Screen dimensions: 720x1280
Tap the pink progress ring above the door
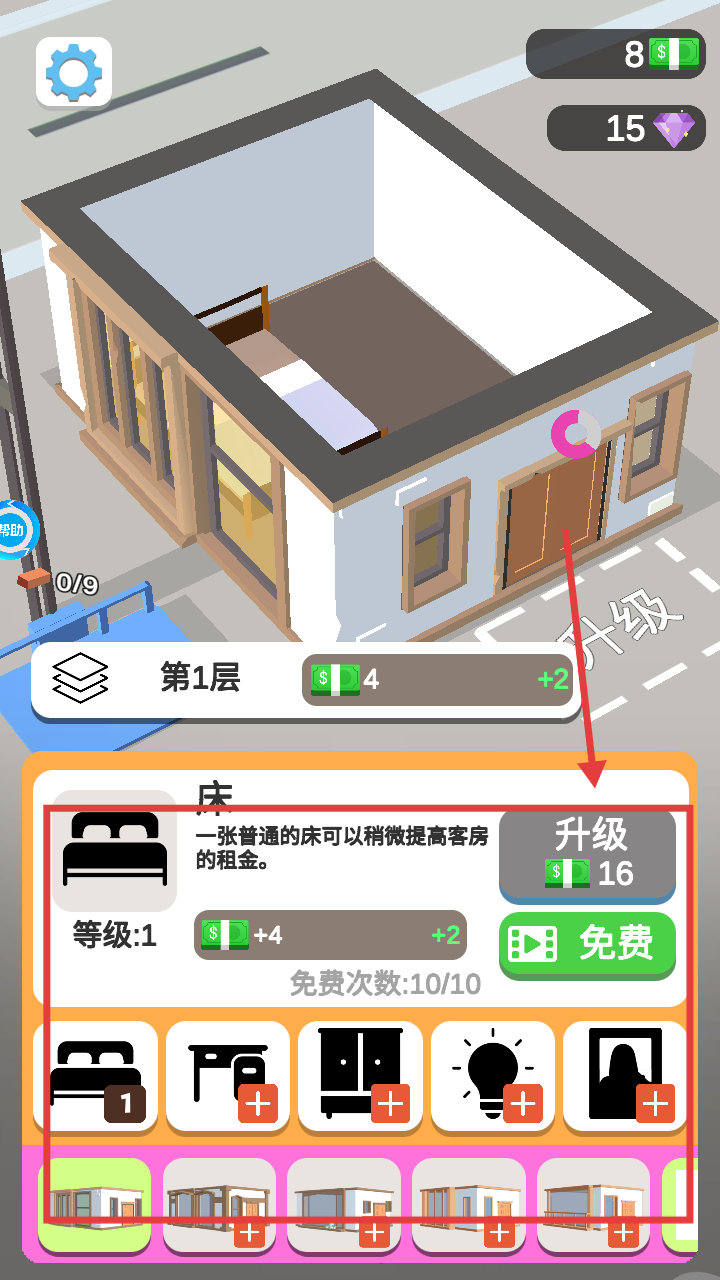(576, 433)
